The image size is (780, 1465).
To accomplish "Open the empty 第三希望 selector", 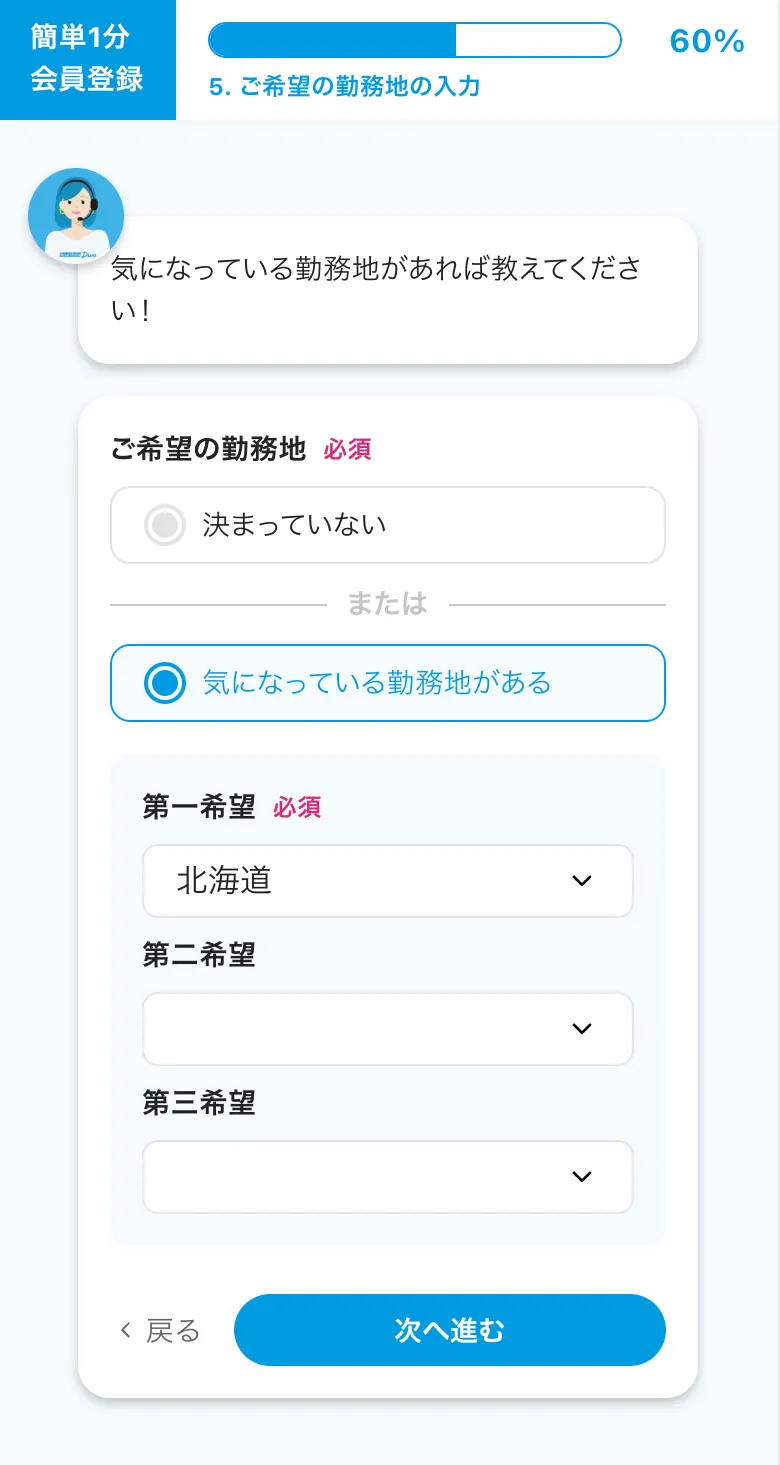I will coord(387,1177).
